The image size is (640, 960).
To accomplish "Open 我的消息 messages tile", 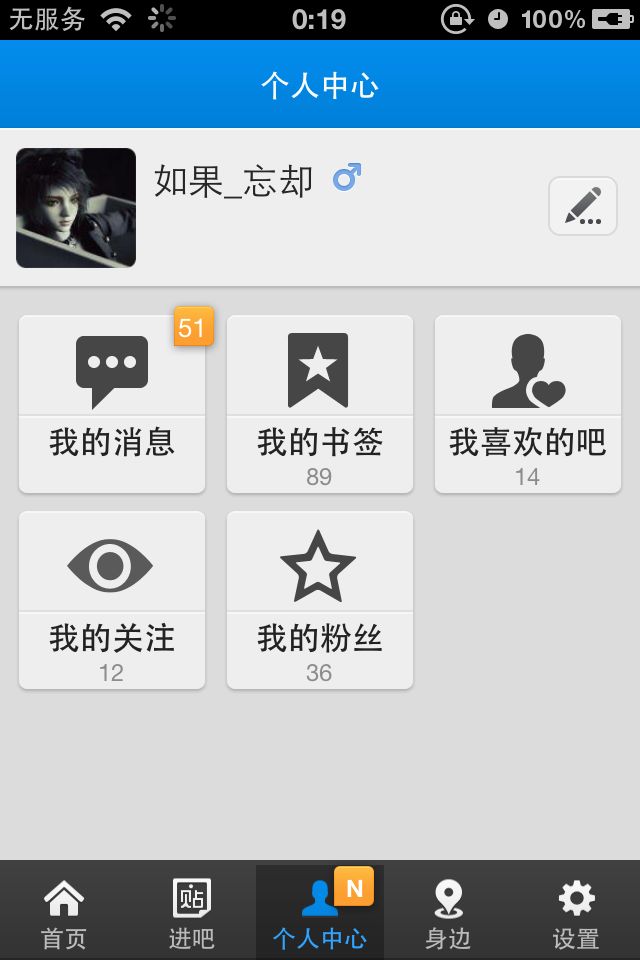I will [112, 404].
